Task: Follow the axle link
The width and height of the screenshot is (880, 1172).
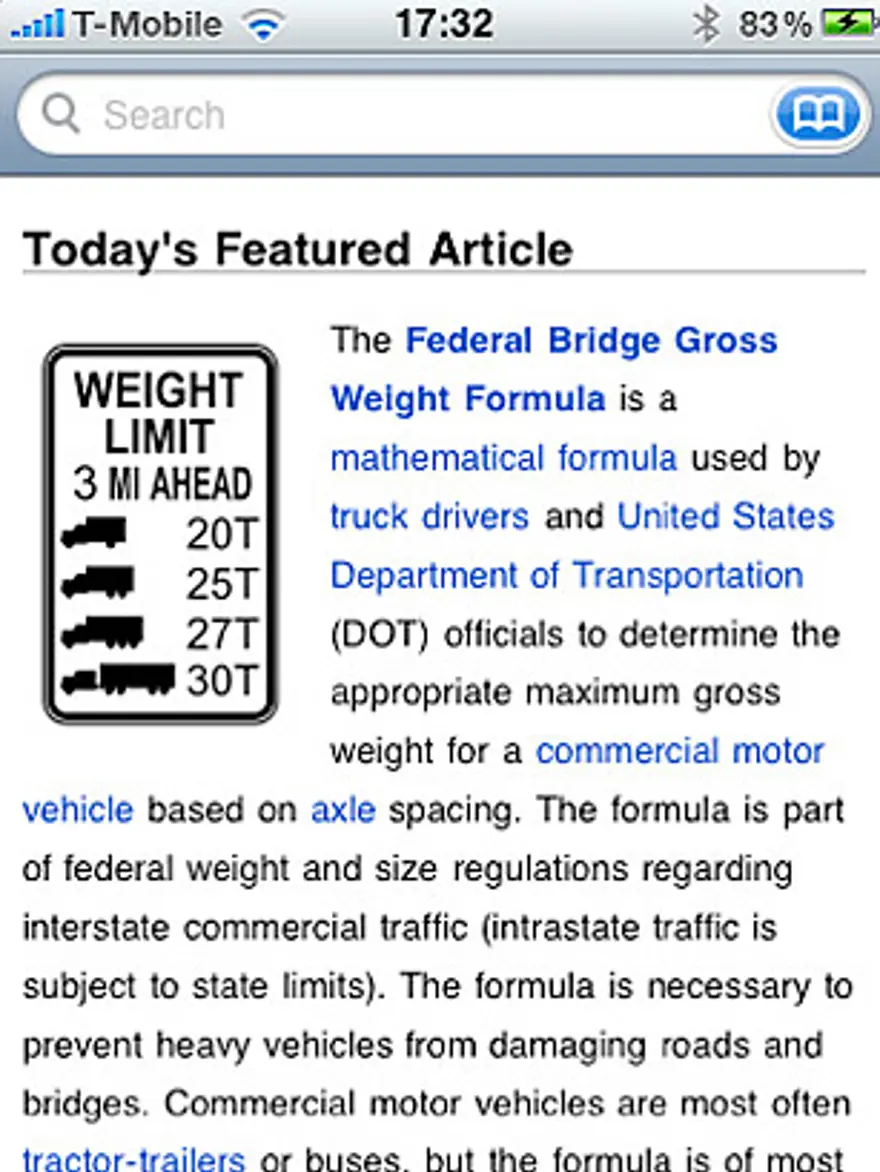Action: pos(343,810)
